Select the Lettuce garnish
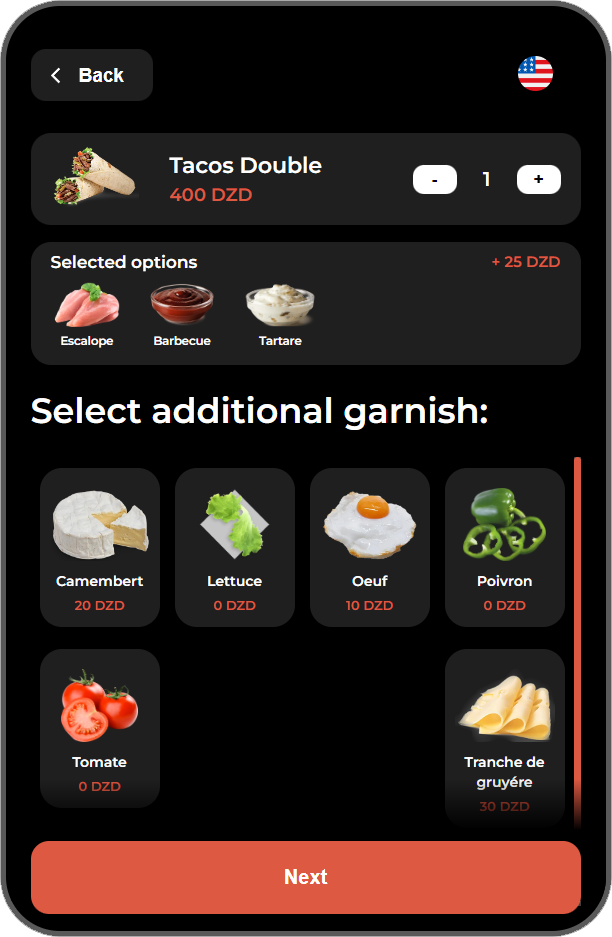 [x=235, y=547]
